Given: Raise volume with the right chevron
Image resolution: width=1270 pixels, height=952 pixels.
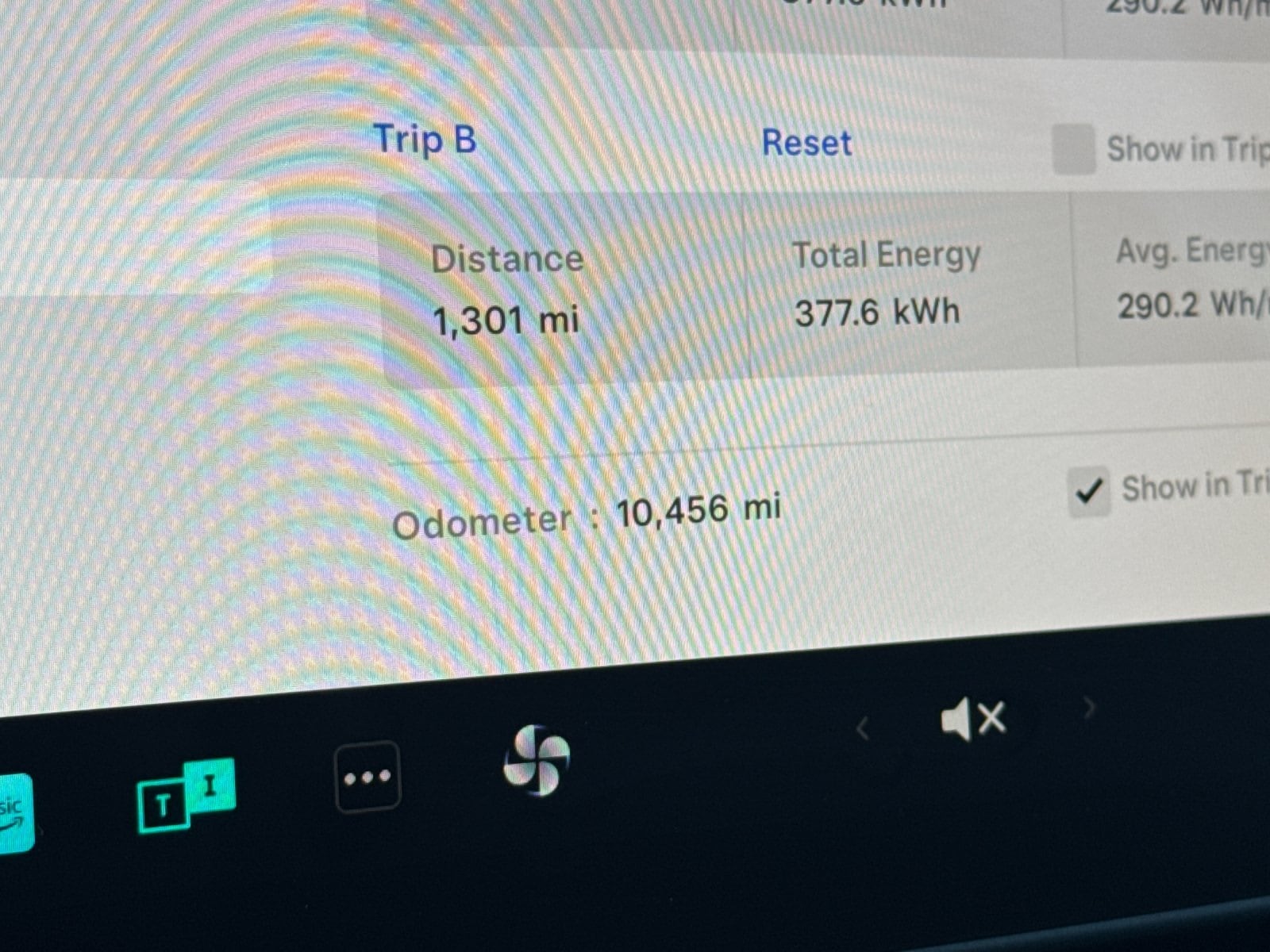Looking at the screenshot, I should [x=1089, y=707].
